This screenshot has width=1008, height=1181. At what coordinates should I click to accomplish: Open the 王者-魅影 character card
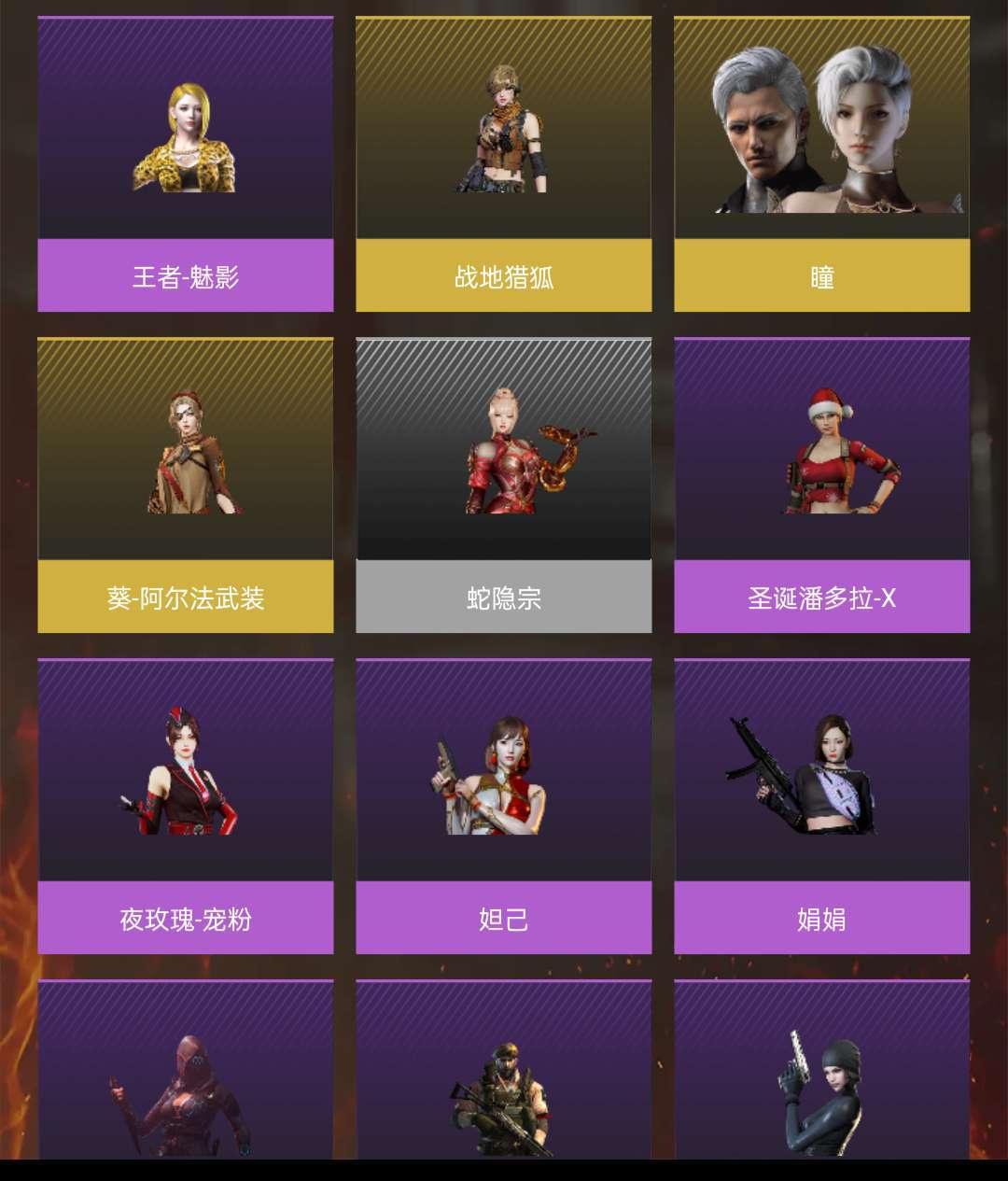coord(185,164)
